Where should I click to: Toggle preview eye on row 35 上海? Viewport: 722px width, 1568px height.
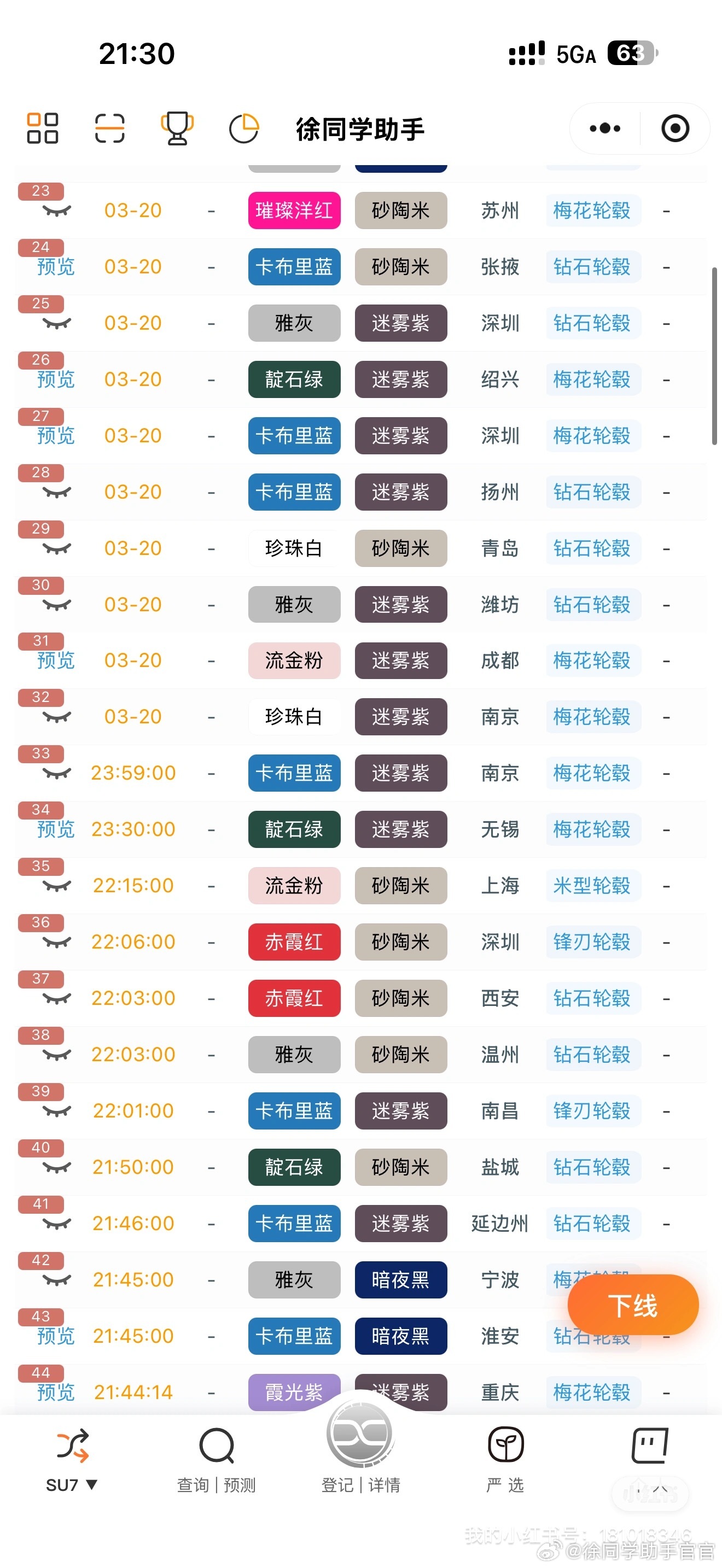point(56,886)
